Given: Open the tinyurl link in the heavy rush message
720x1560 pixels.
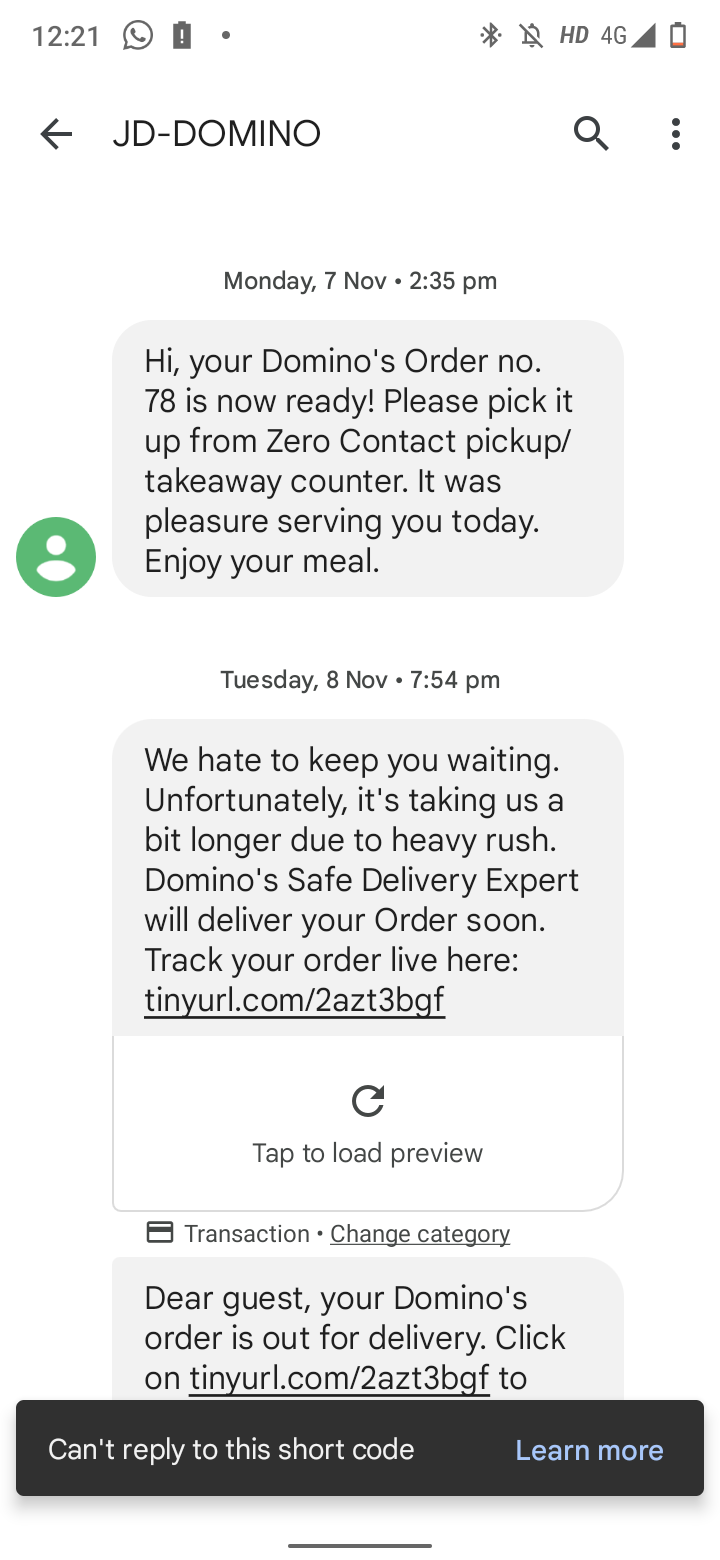Looking at the screenshot, I should (294, 1000).
